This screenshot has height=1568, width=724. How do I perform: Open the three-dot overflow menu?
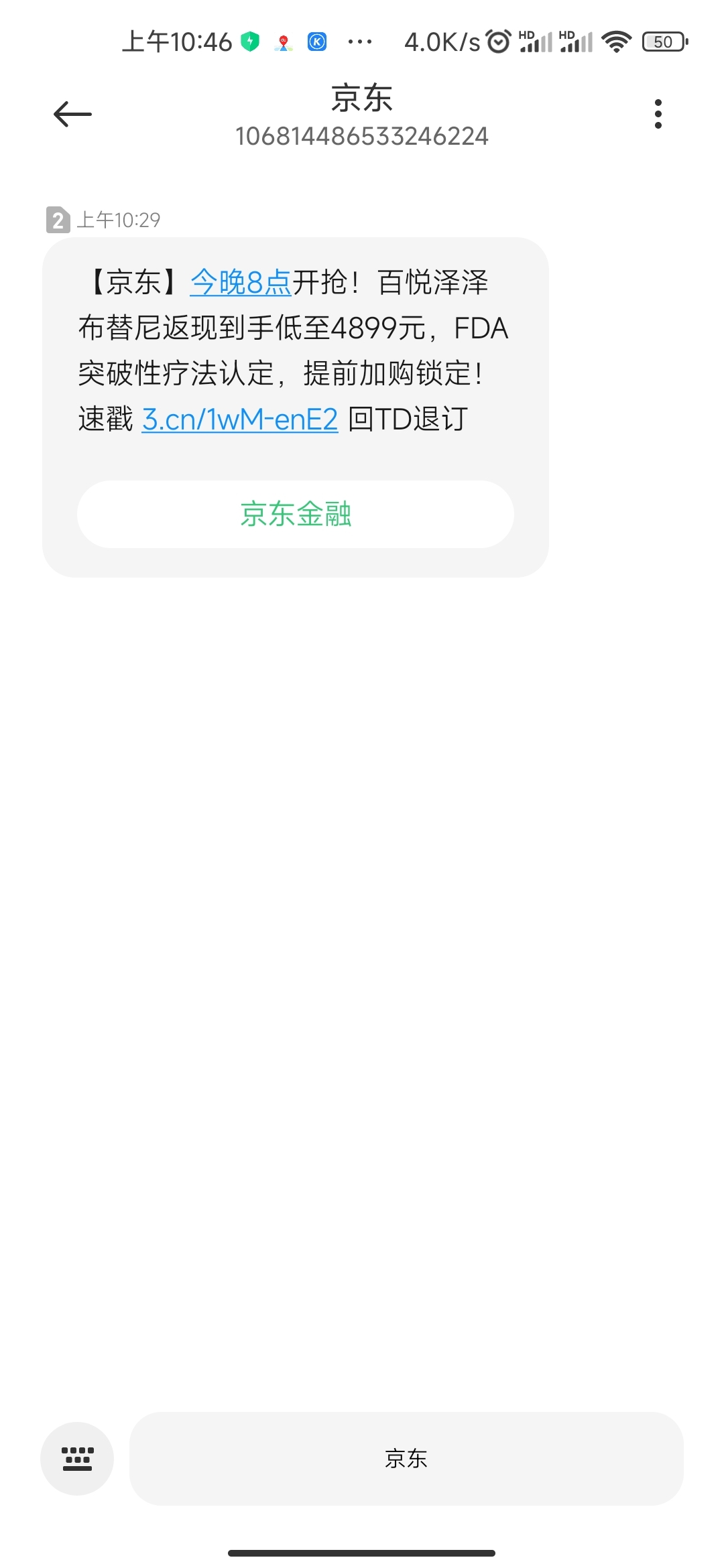point(658,114)
